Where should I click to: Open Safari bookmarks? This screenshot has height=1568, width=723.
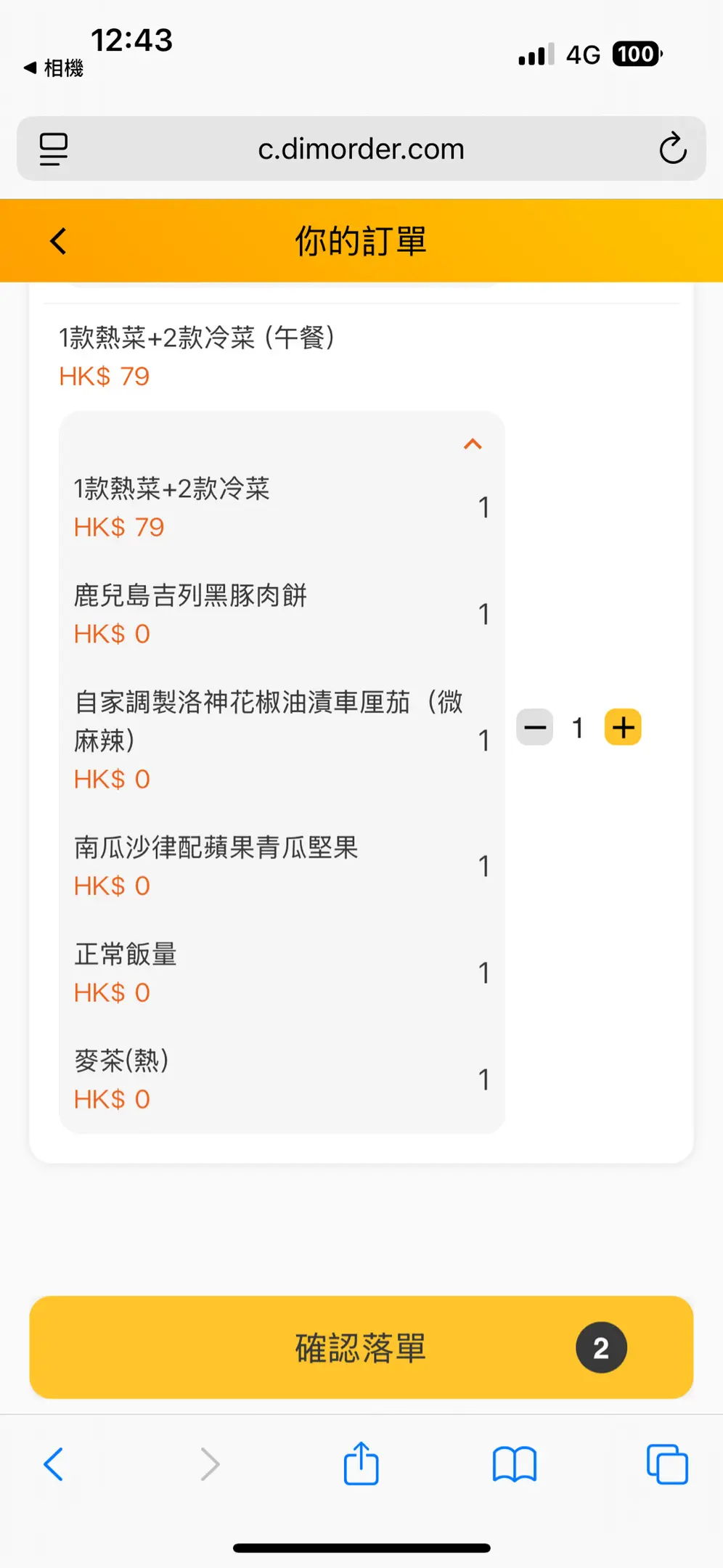(x=514, y=1464)
